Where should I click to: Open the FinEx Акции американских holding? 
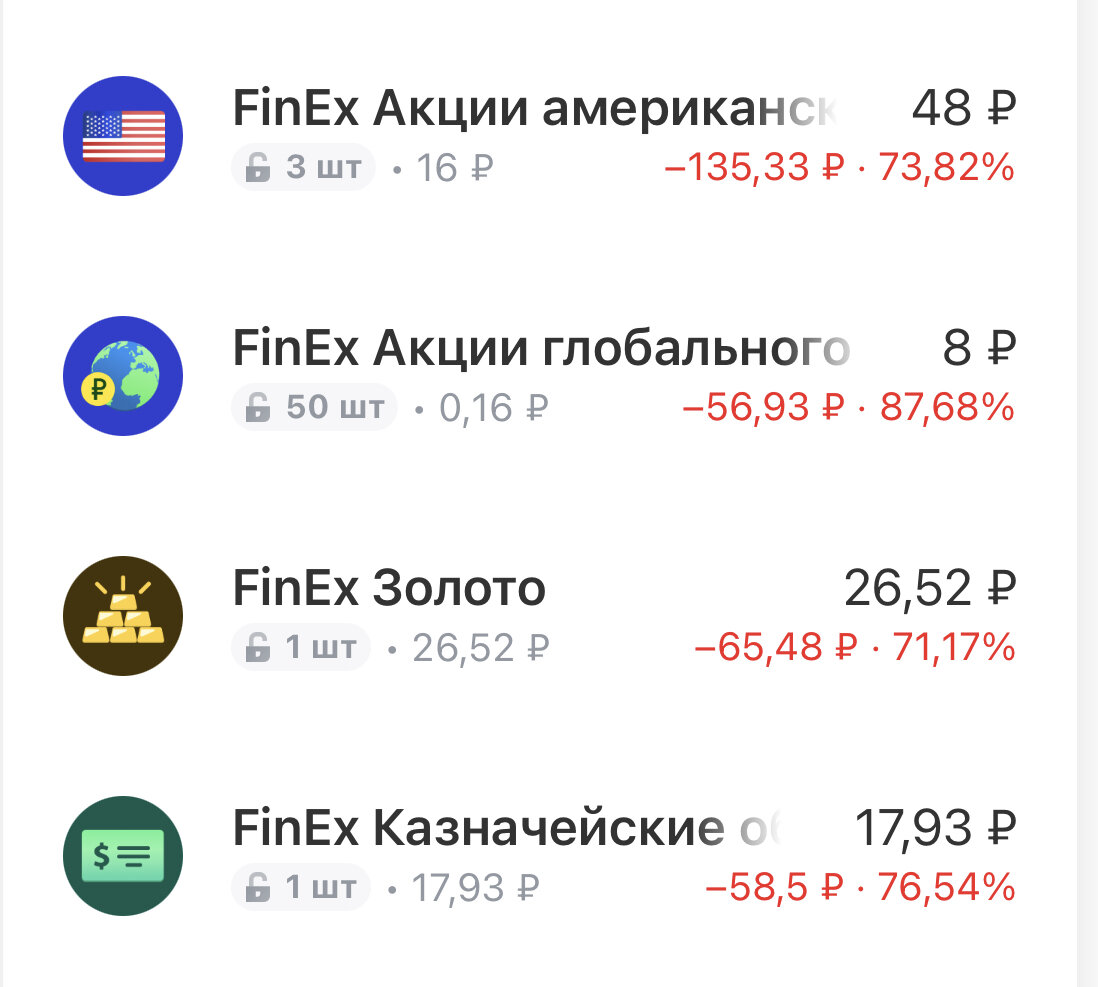pyautogui.click(x=534, y=109)
